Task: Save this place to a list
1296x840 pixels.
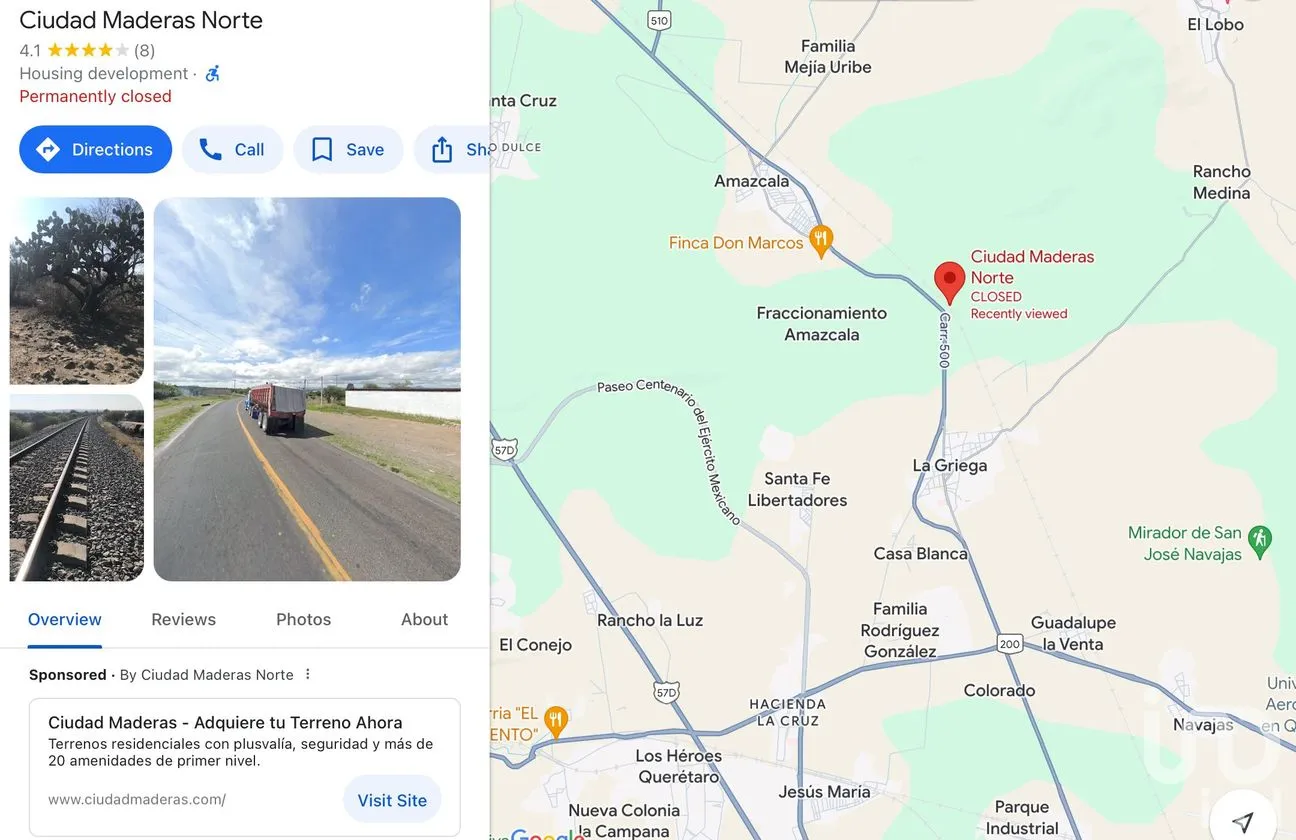Action: [x=348, y=150]
